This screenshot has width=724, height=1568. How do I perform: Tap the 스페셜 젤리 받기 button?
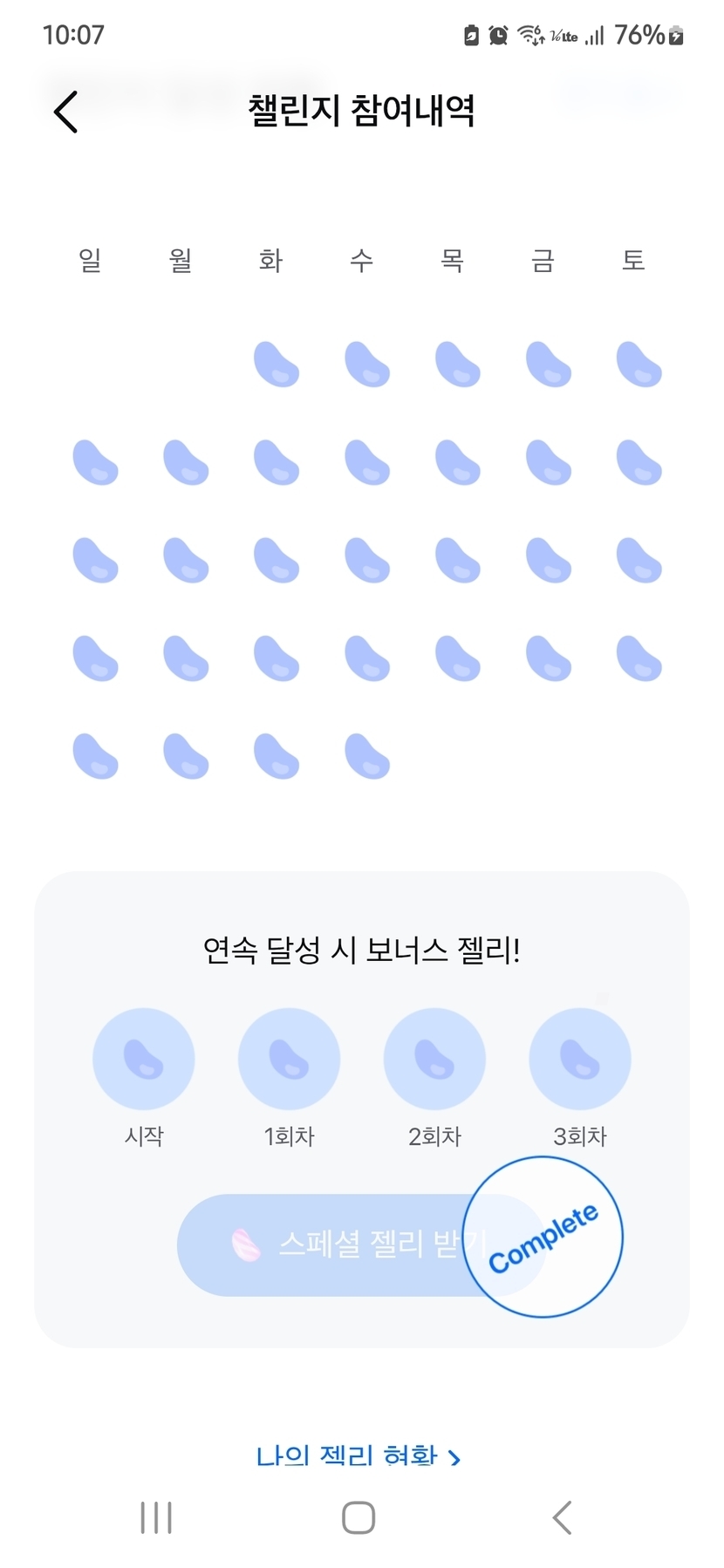coord(361,1244)
